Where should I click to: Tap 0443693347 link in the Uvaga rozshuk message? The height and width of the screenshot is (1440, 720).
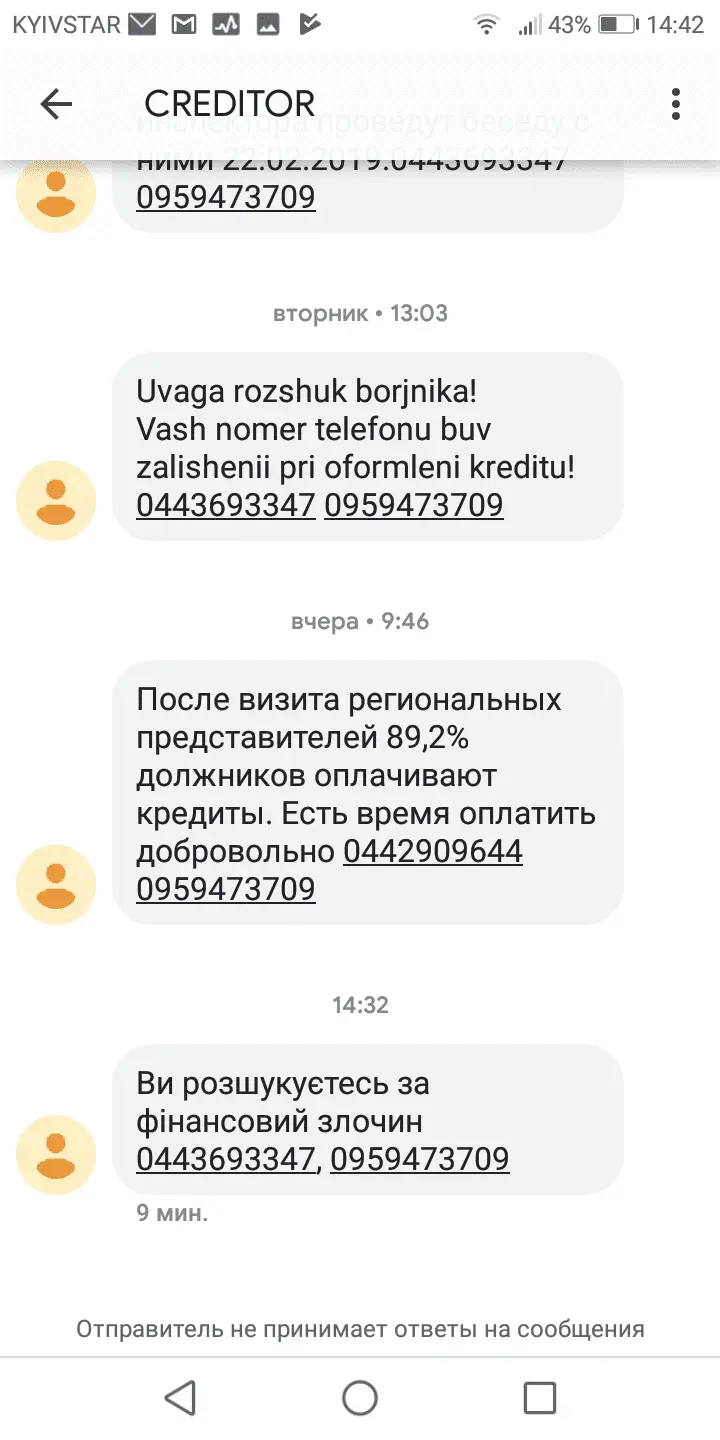click(x=226, y=505)
